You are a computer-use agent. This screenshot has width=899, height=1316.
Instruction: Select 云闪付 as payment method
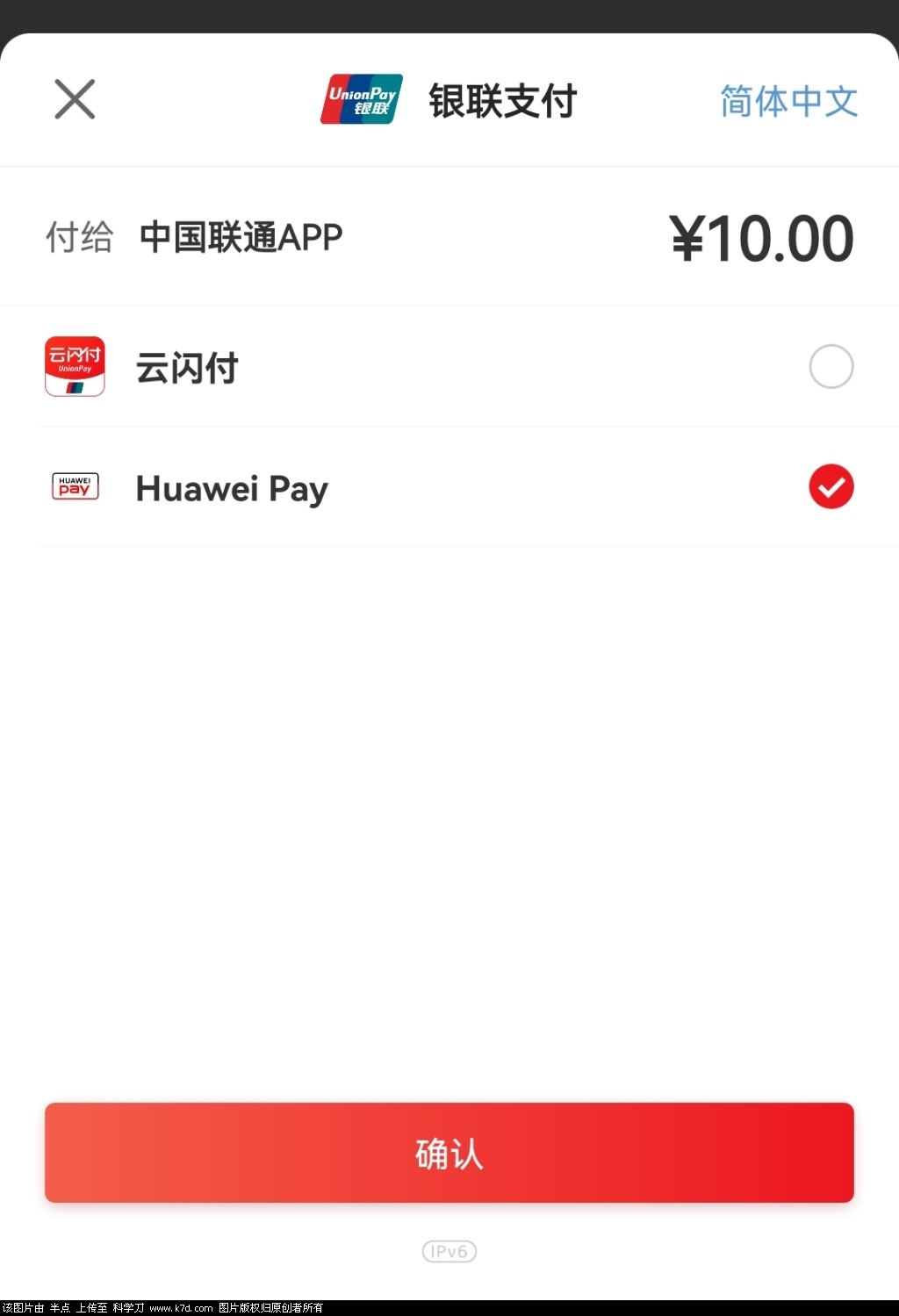[830, 367]
